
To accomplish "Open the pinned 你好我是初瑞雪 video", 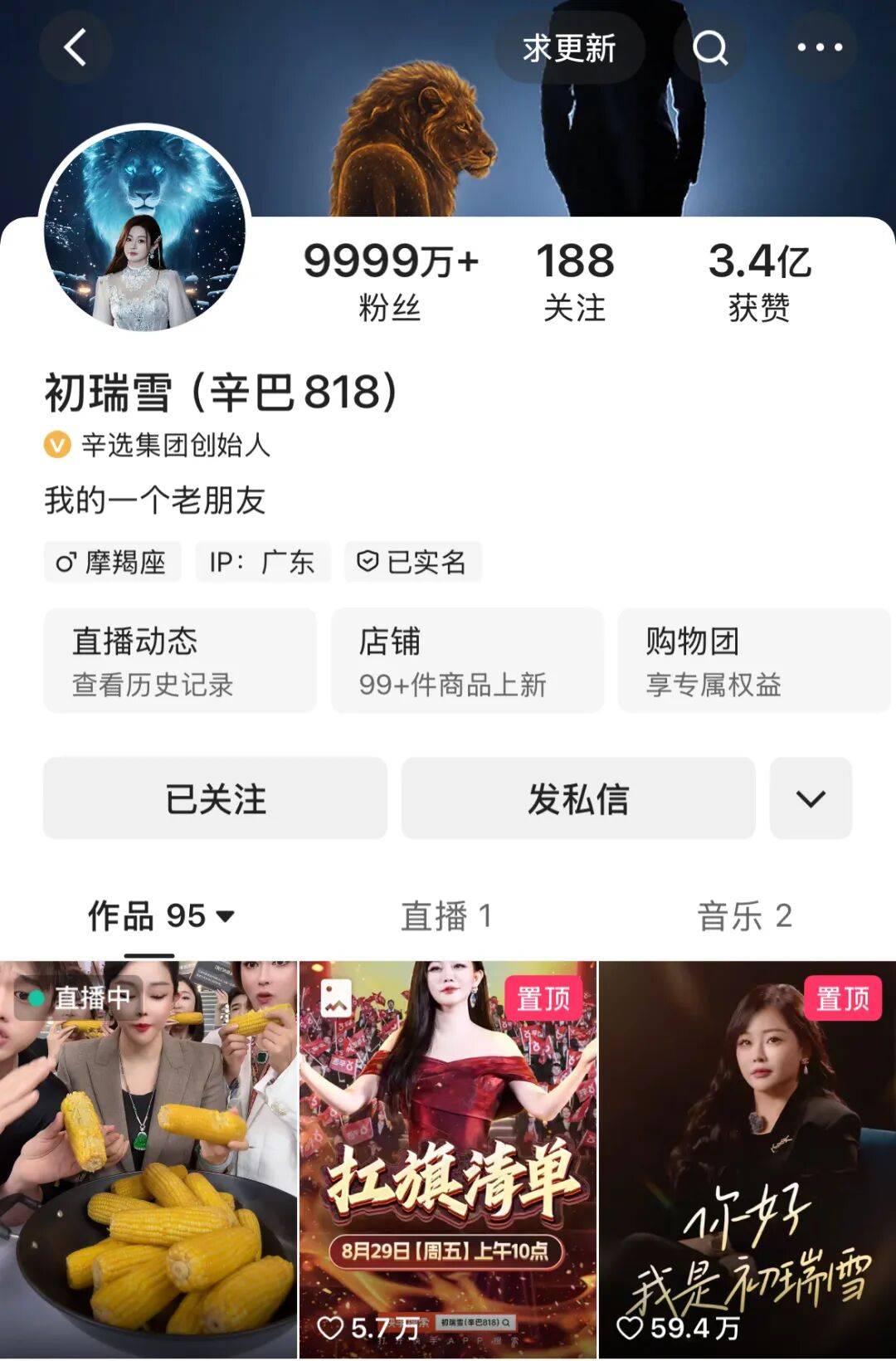I will point(747,1159).
